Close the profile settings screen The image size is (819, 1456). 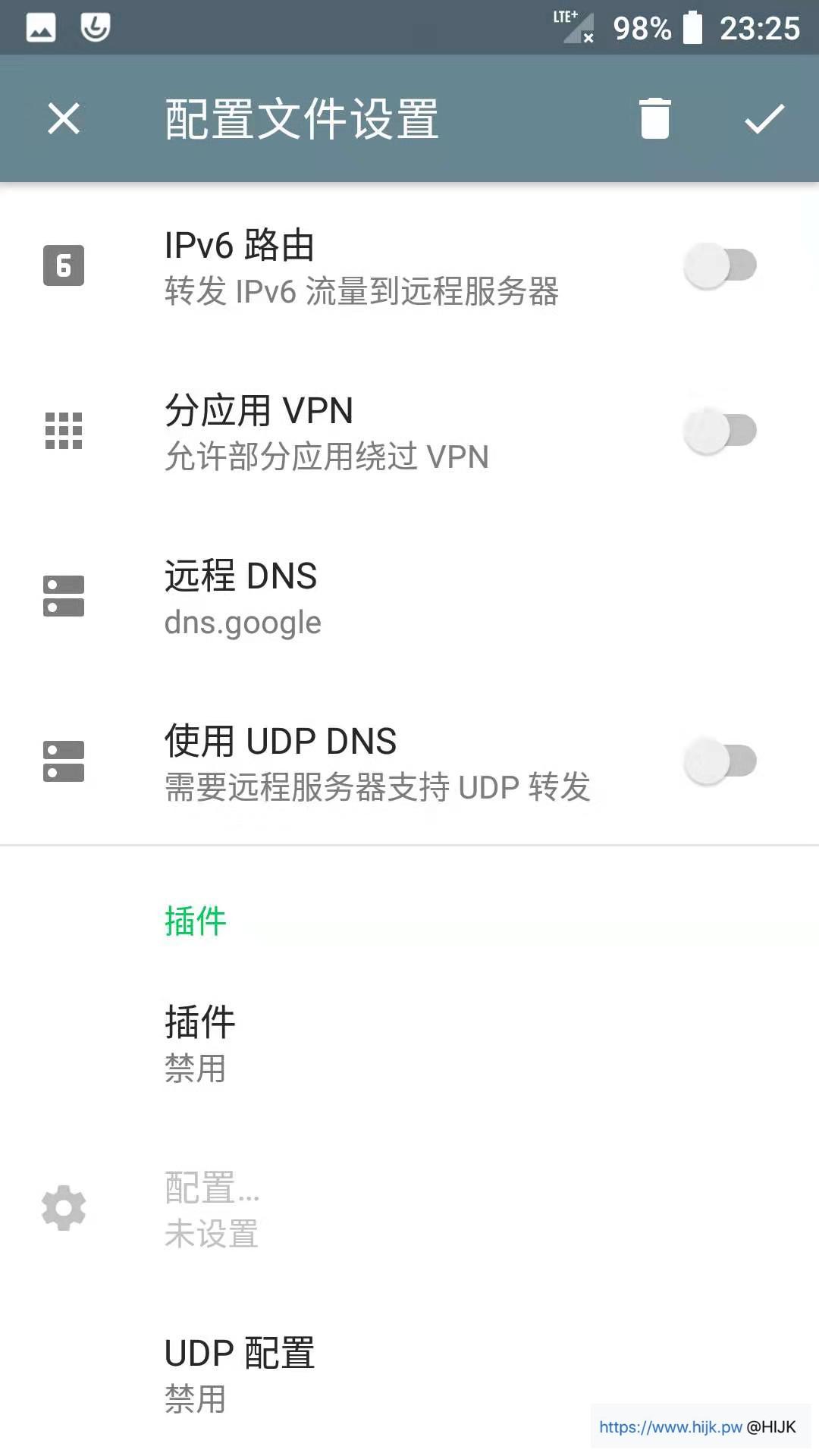(64, 119)
